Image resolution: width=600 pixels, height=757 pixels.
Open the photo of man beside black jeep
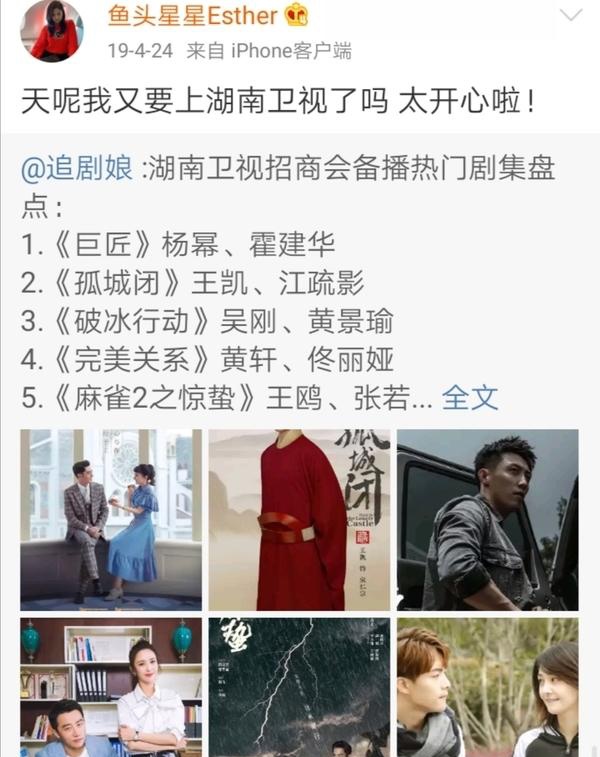pos(487,519)
